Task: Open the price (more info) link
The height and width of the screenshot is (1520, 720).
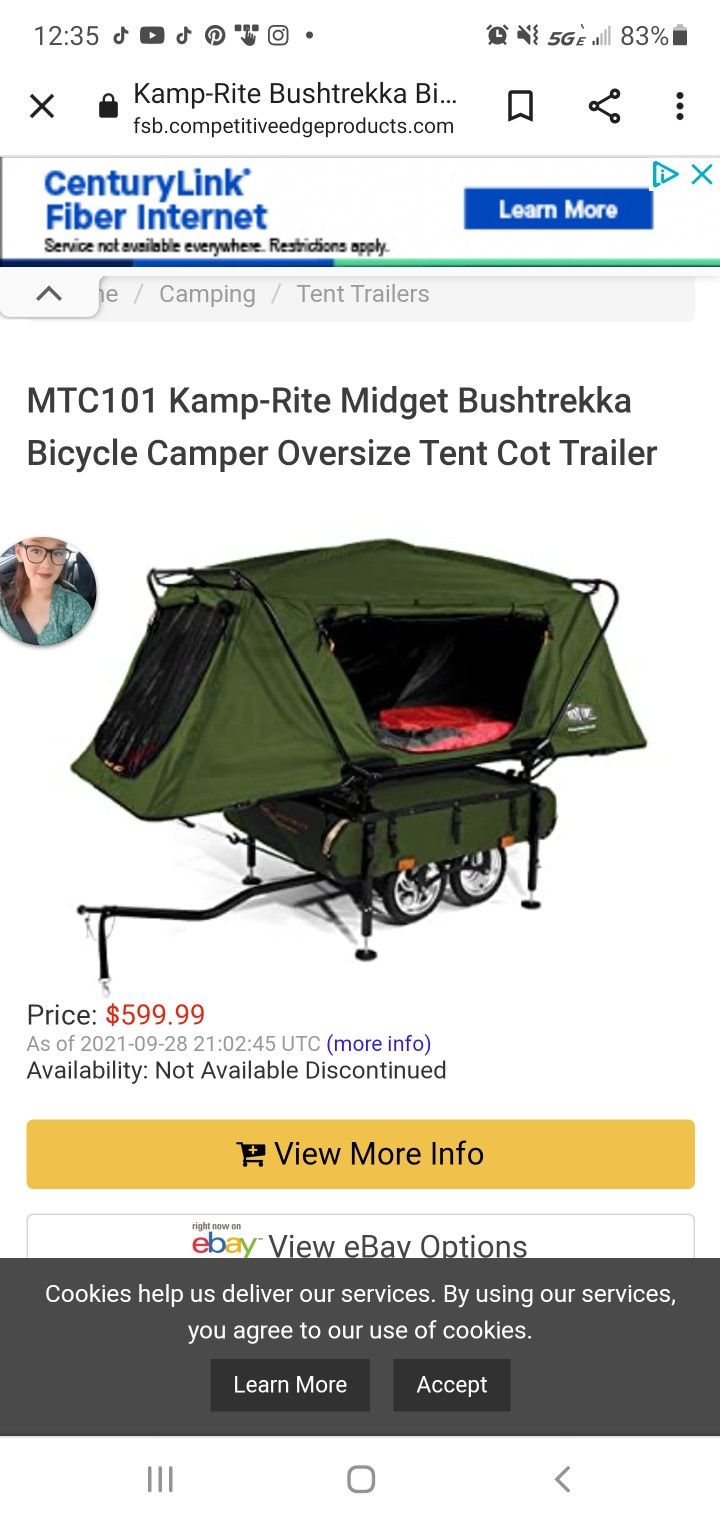Action: [x=378, y=1044]
